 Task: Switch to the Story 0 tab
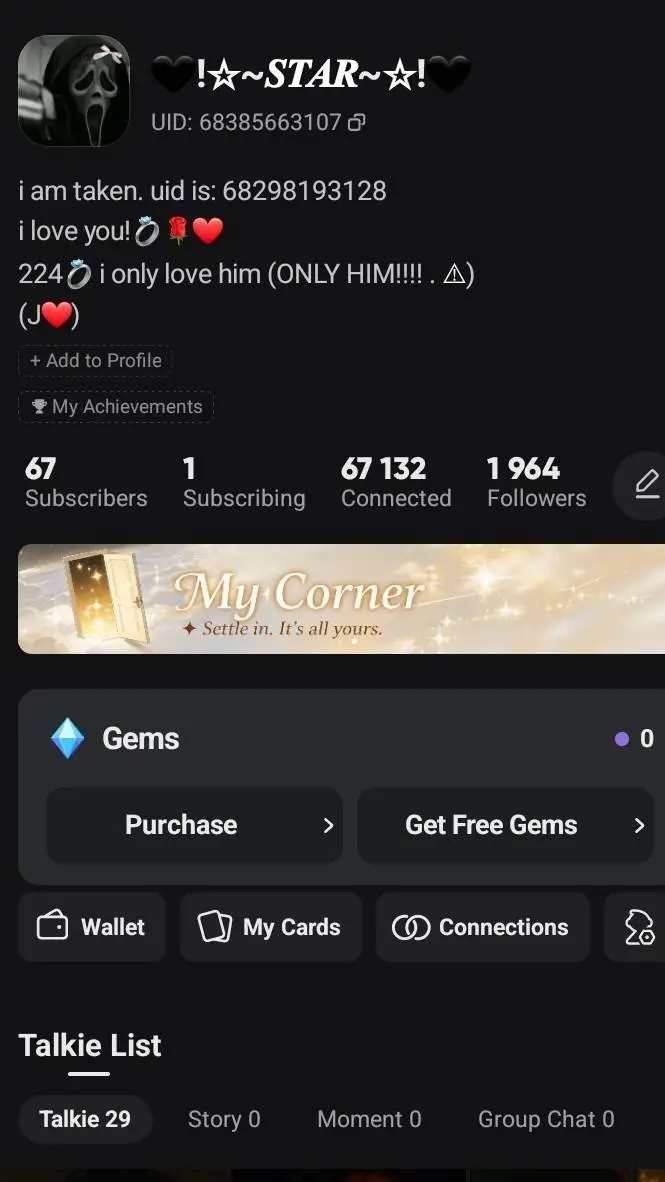(224, 1119)
